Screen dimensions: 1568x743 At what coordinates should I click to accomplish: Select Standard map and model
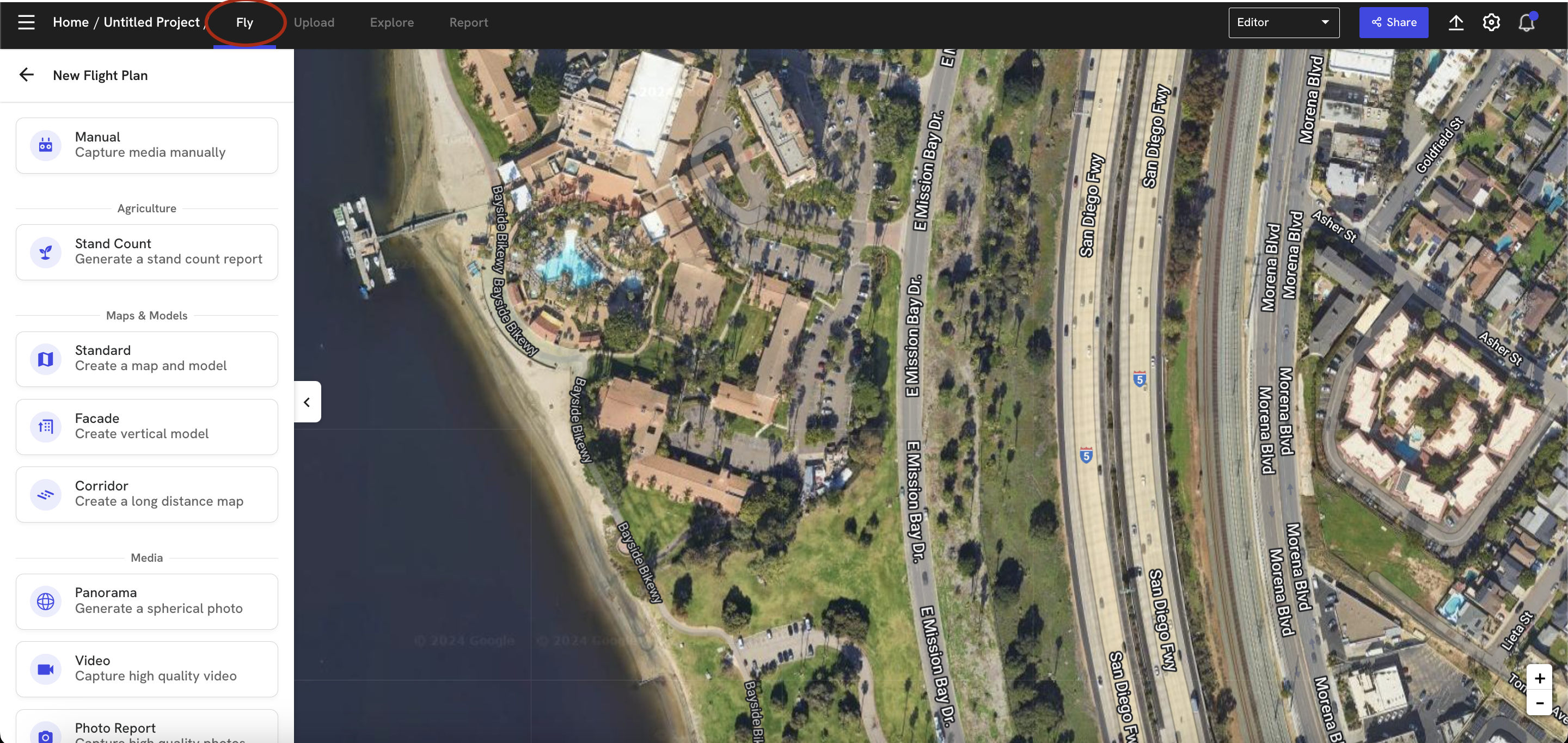click(x=146, y=358)
